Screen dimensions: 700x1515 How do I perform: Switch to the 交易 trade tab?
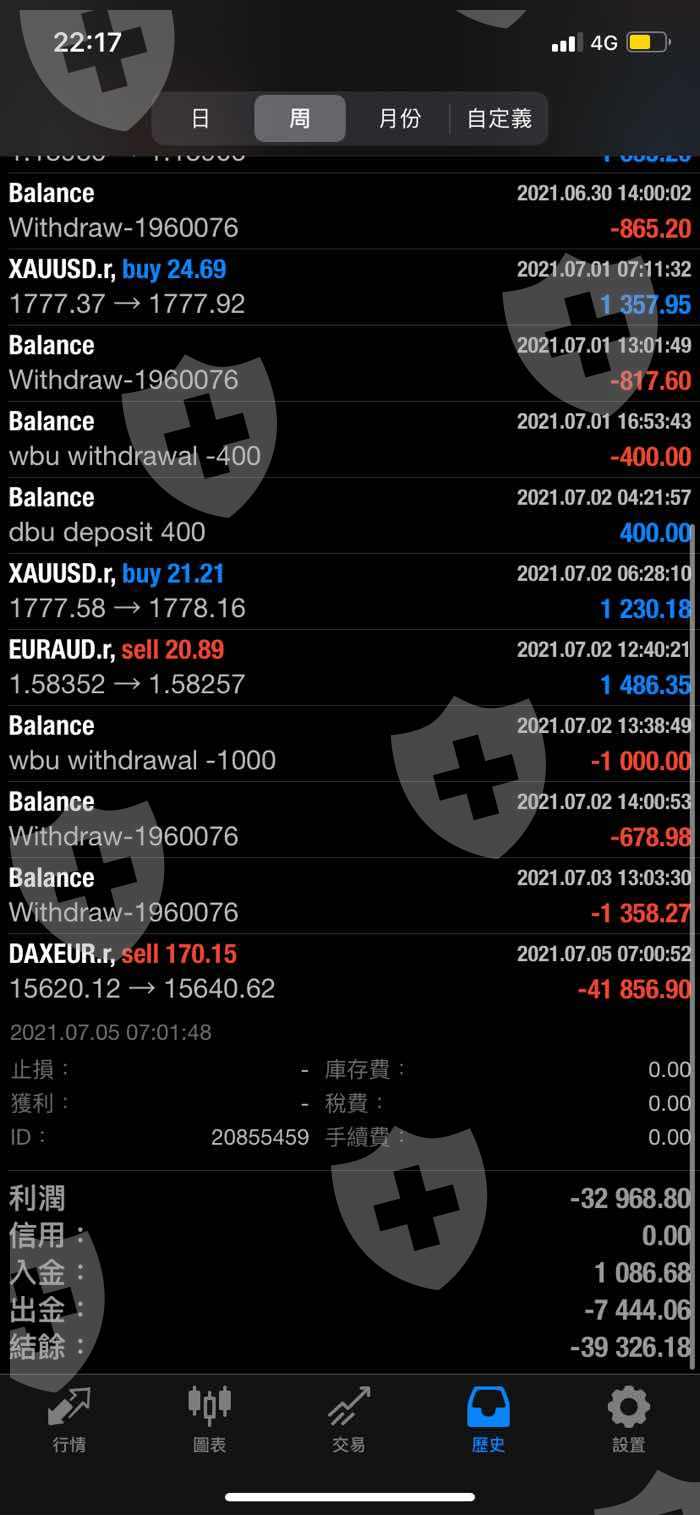[x=349, y=1420]
